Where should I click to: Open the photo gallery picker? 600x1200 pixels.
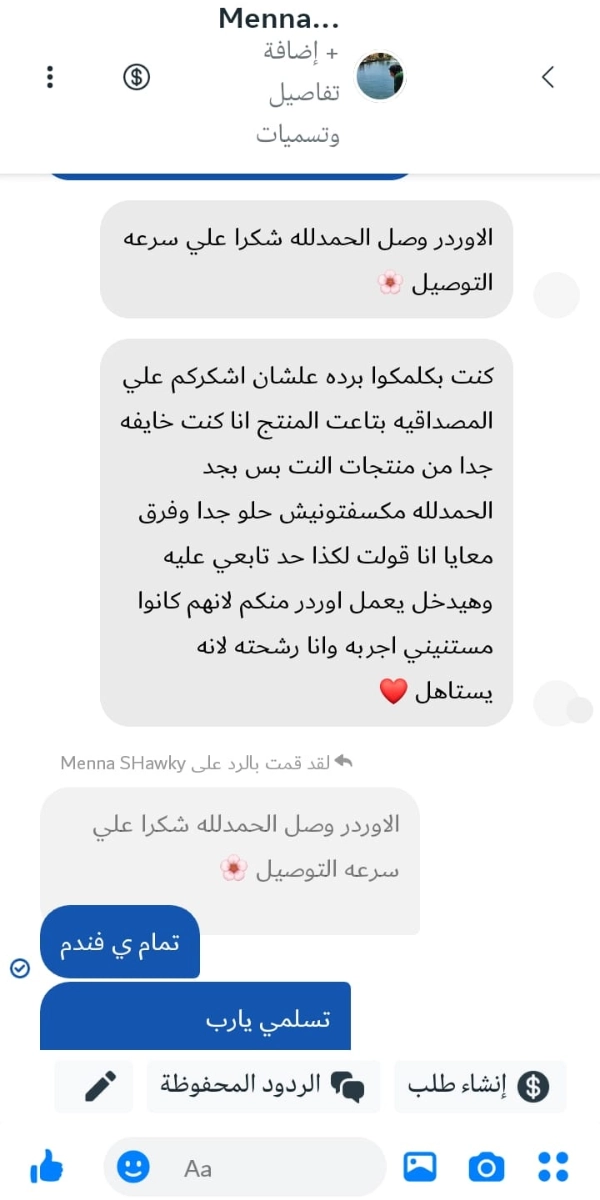tap(420, 1166)
